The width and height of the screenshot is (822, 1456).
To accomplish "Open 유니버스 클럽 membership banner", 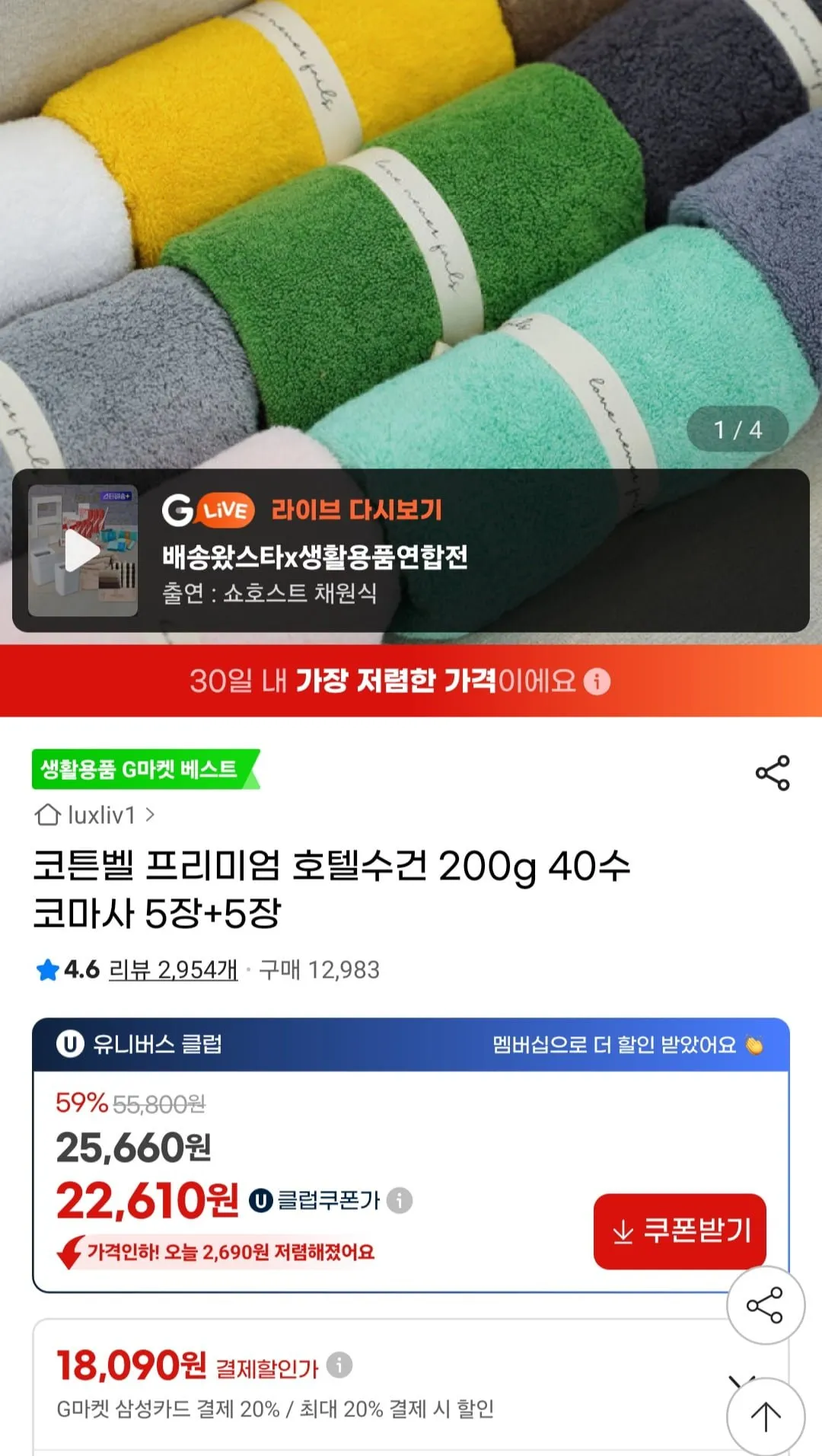I will click(x=411, y=1044).
